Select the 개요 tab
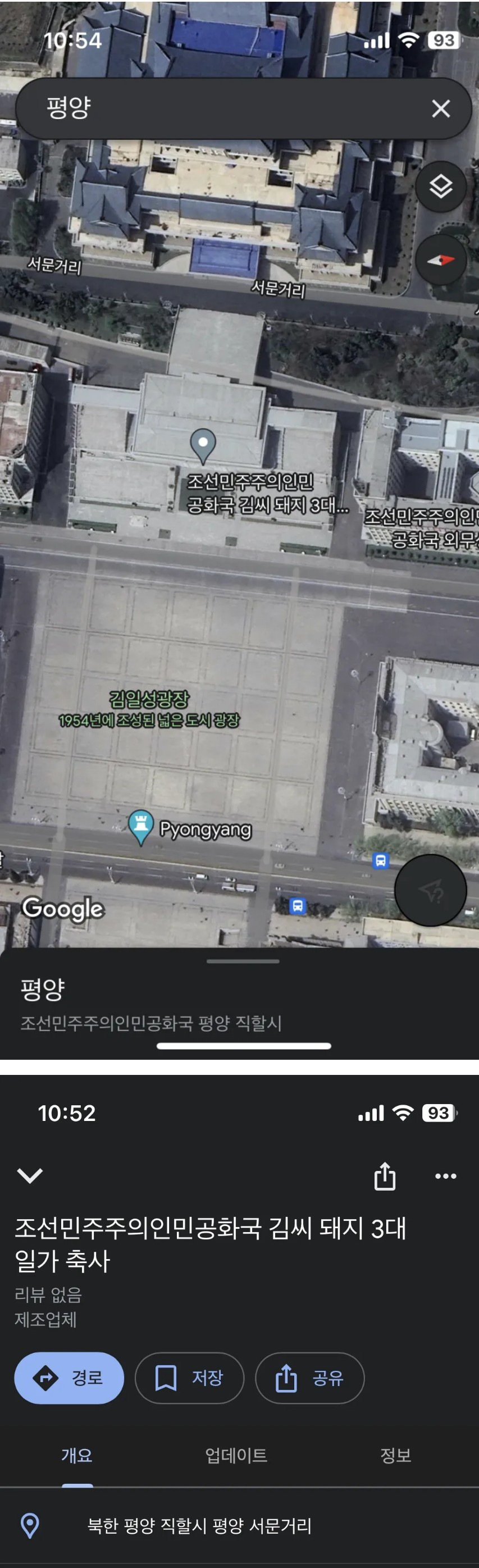This screenshot has height=1568, width=479. [x=77, y=1455]
